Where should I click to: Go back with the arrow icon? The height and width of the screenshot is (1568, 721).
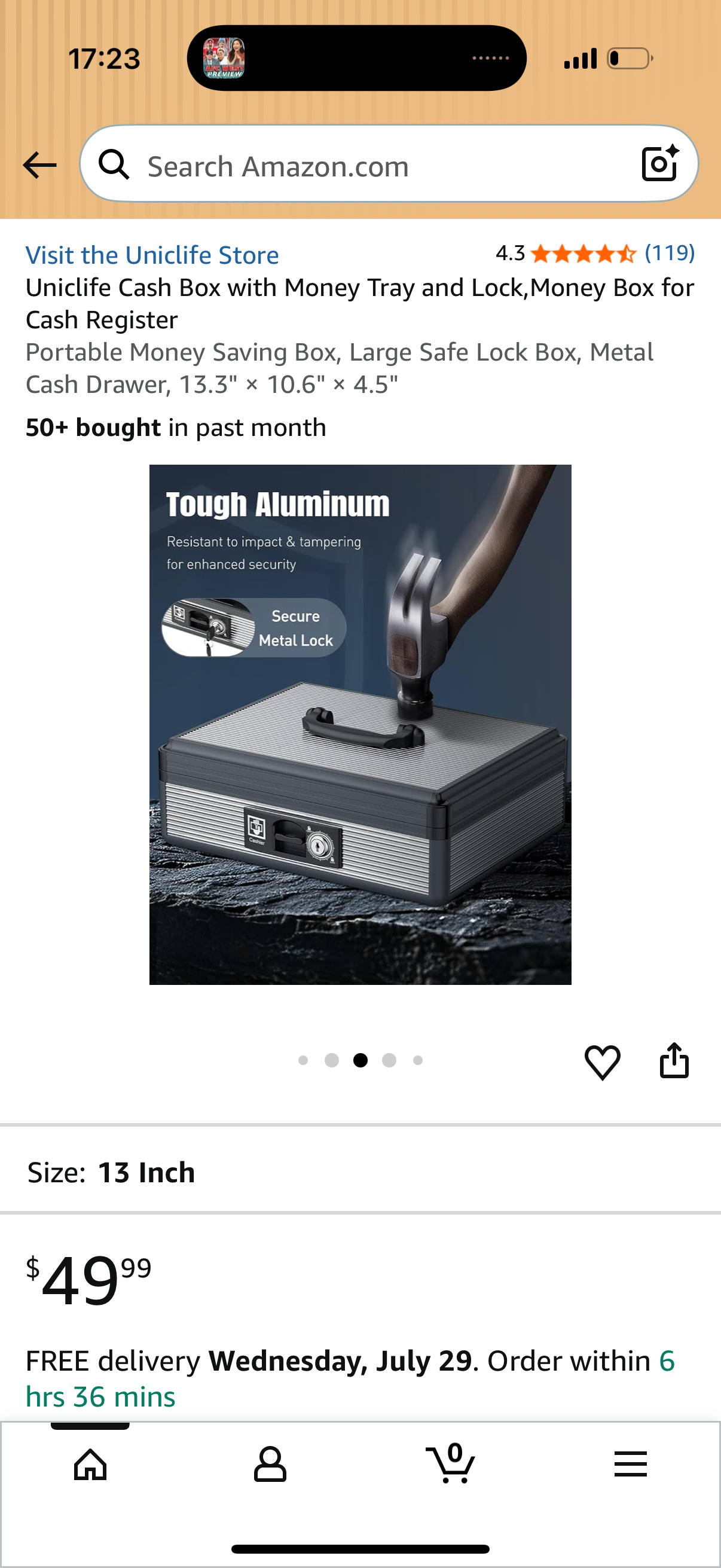coord(39,165)
